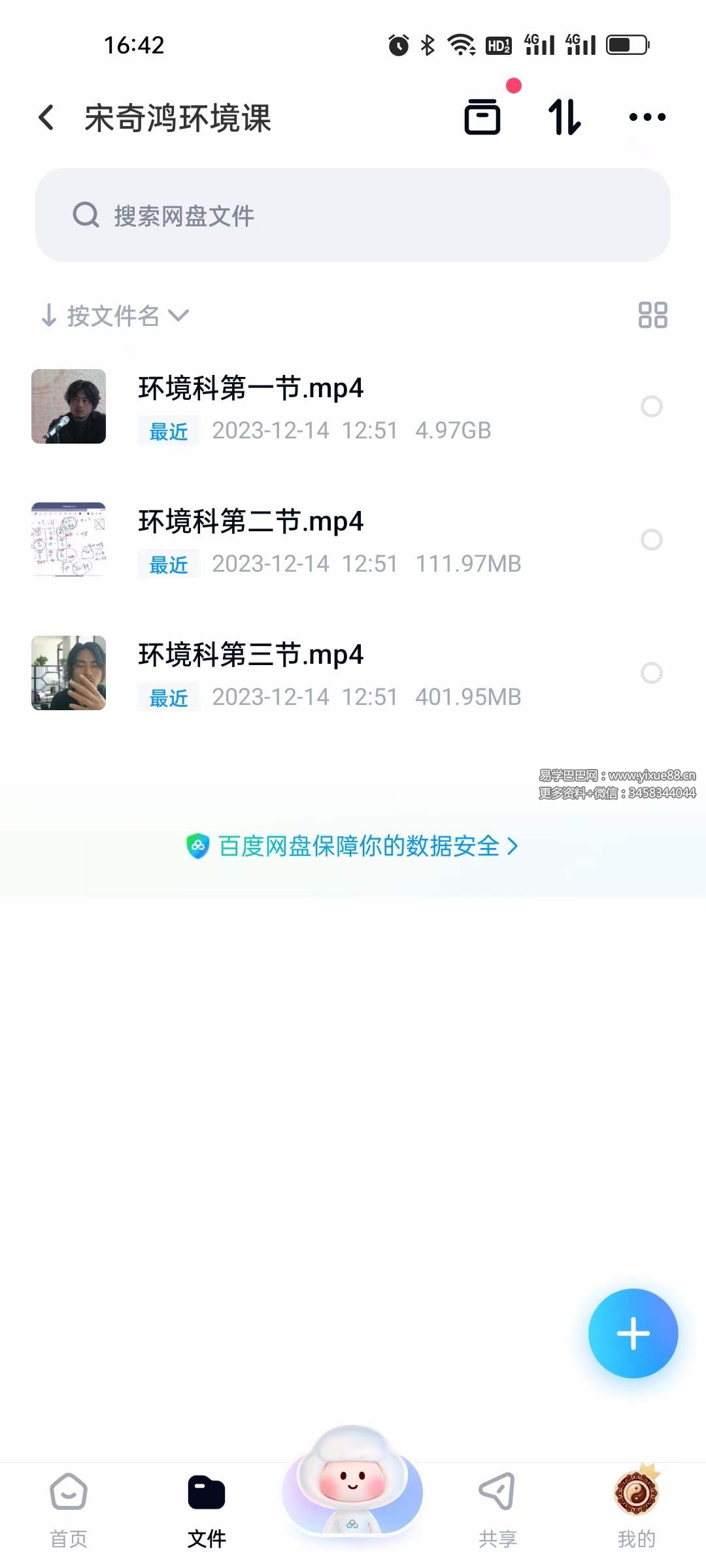Switch to grid view layout
The image size is (706, 1568).
coord(653,316)
